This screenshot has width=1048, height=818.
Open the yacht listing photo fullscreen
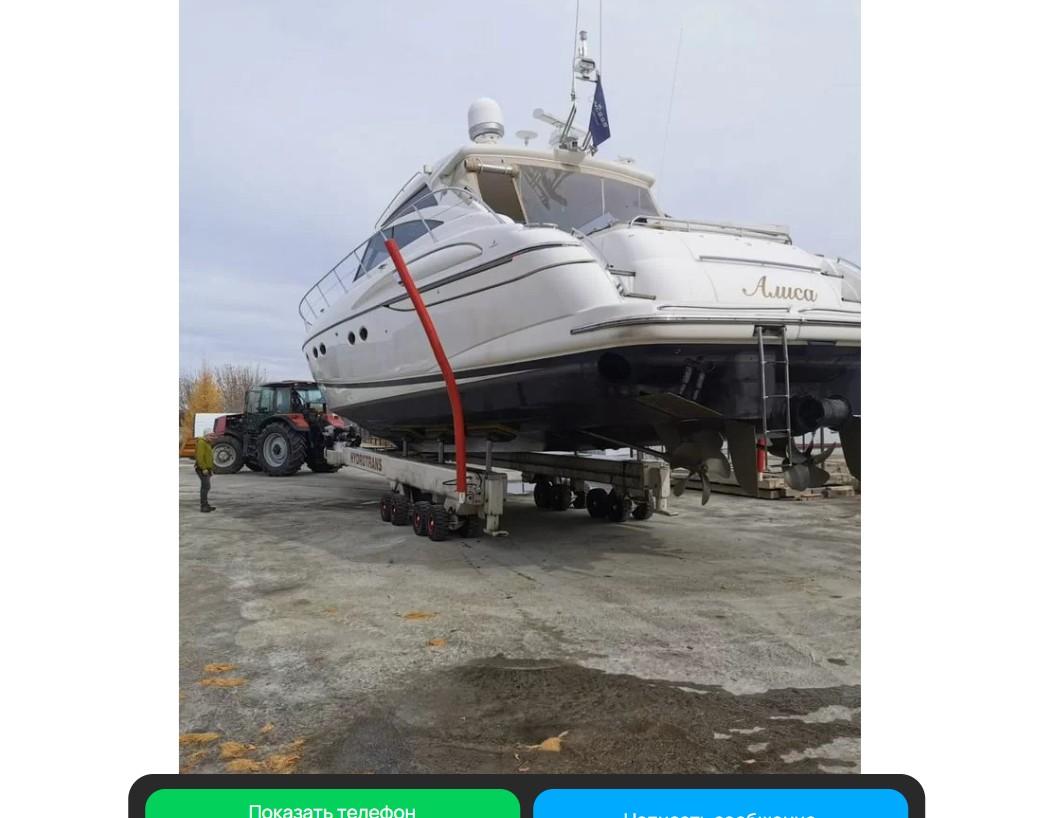[x=519, y=386]
